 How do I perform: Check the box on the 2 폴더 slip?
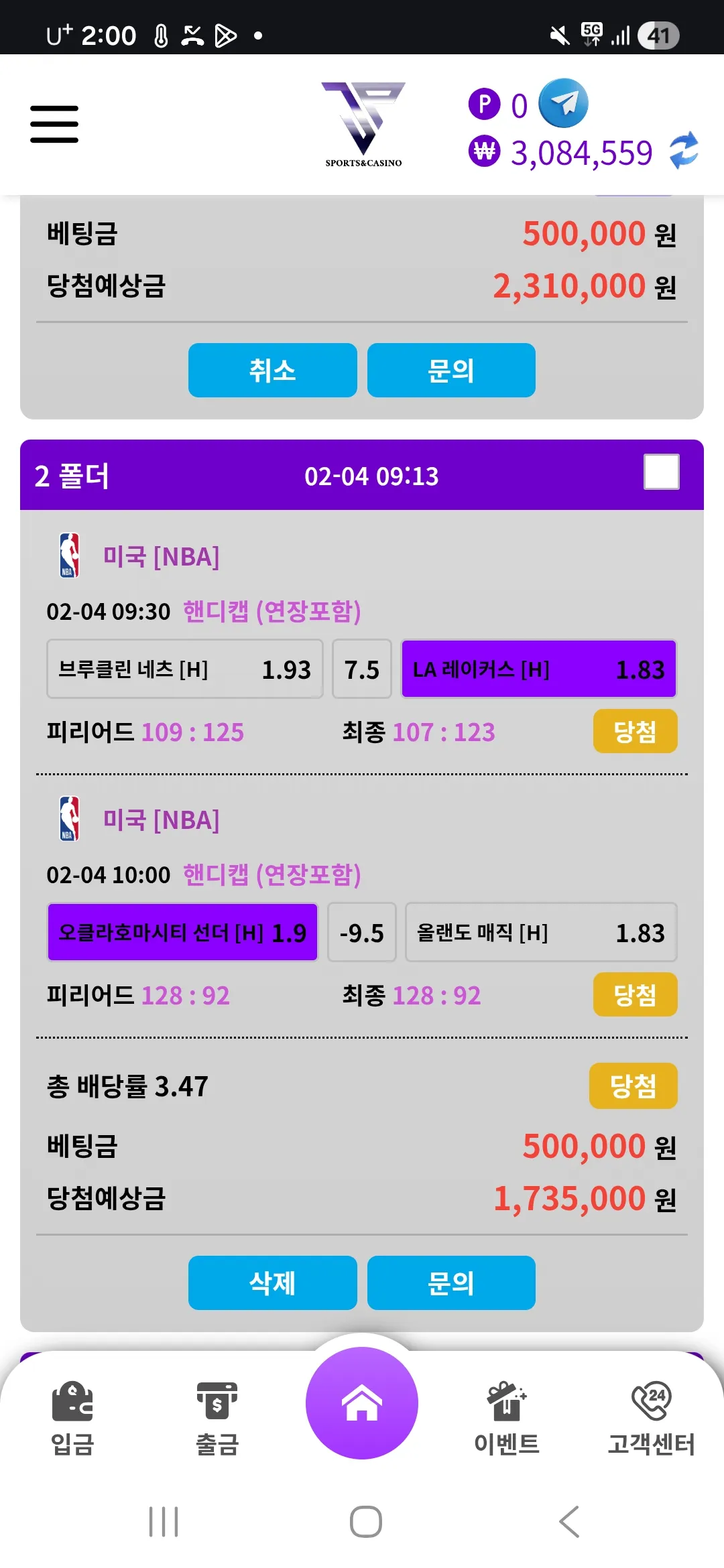[x=661, y=472]
